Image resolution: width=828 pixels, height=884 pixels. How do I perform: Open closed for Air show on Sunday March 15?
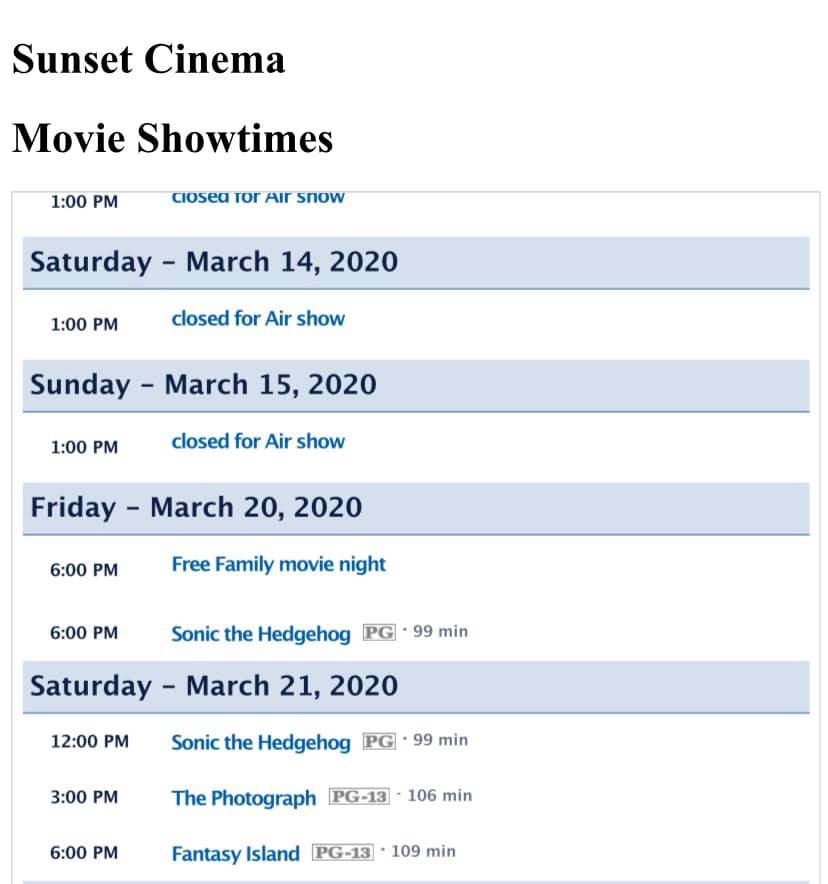pos(257,442)
